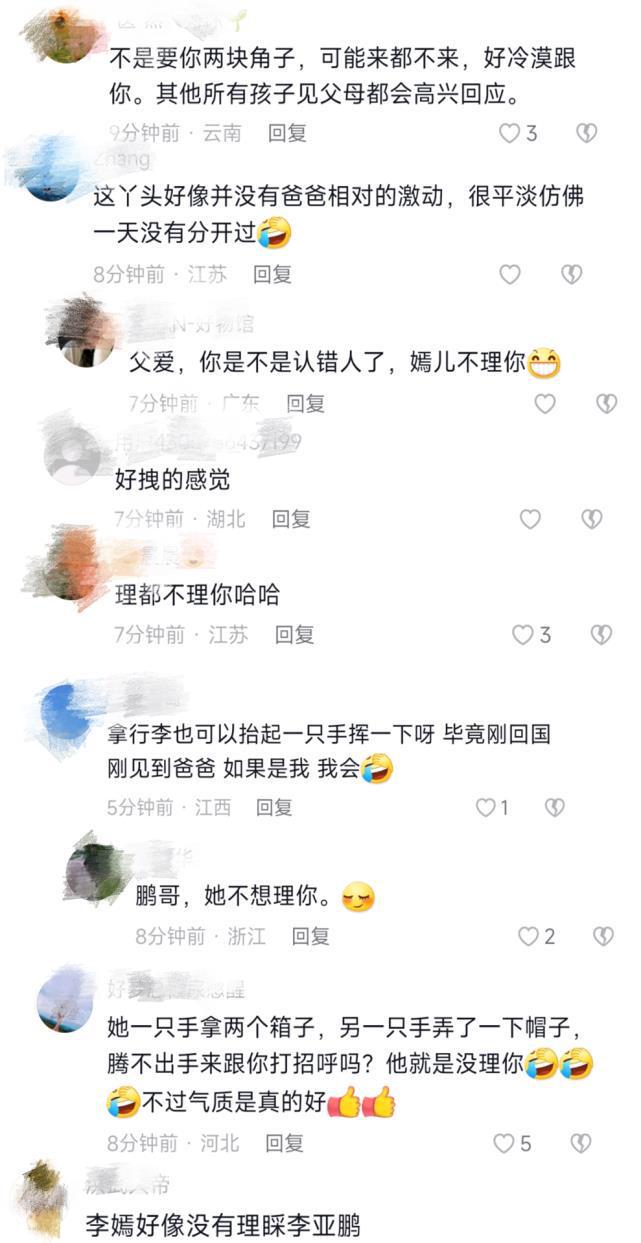Like the comment from 云南 with 3 likes
The height and width of the screenshot is (1243, 641).
[x=510, y=133]
